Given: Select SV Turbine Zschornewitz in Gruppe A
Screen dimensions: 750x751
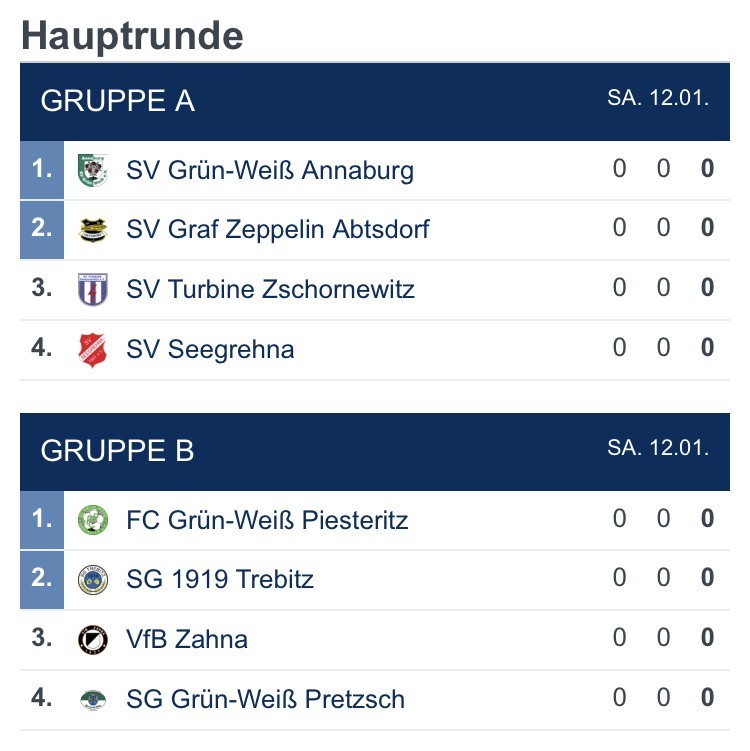Looking at the screenshot, I should (270, 289).
